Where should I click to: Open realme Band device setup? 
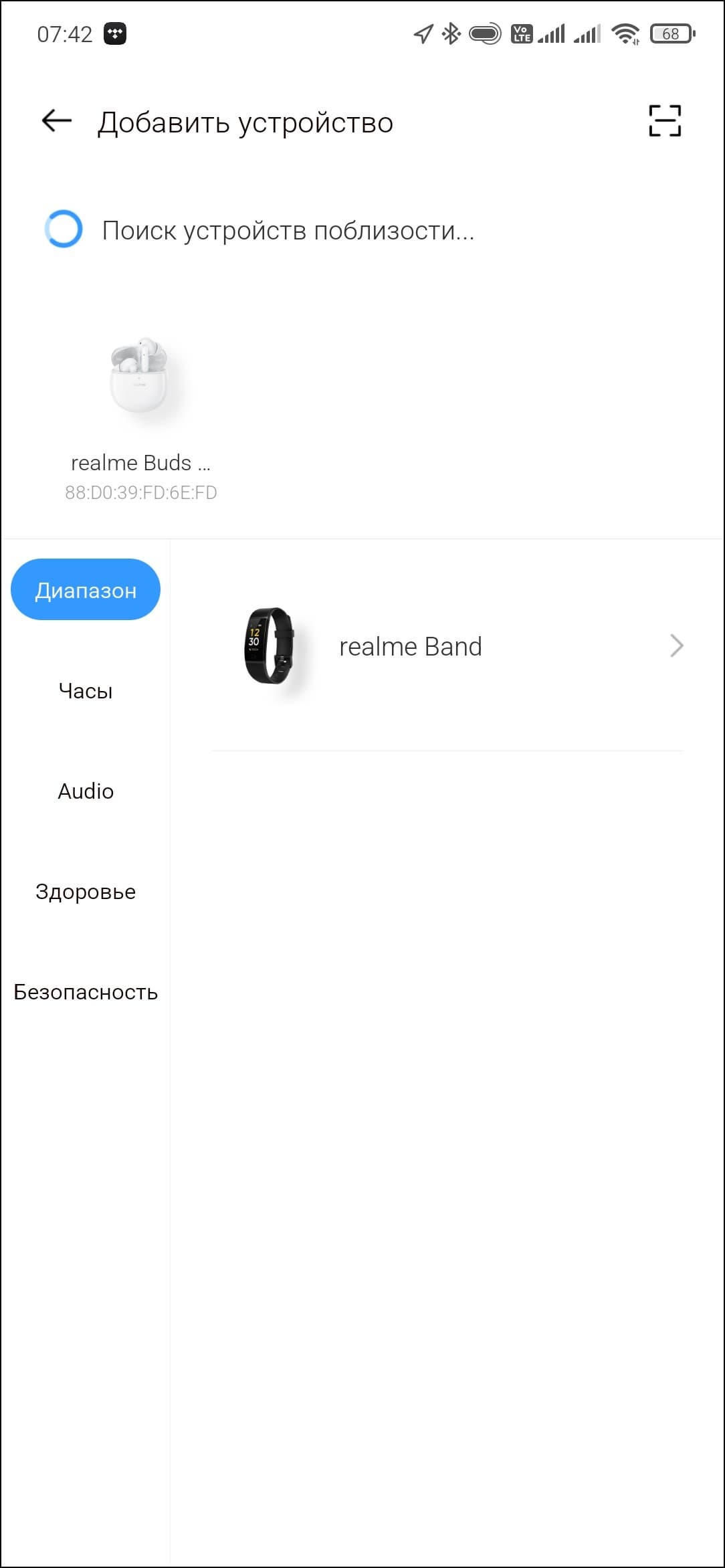pos(446,646)
